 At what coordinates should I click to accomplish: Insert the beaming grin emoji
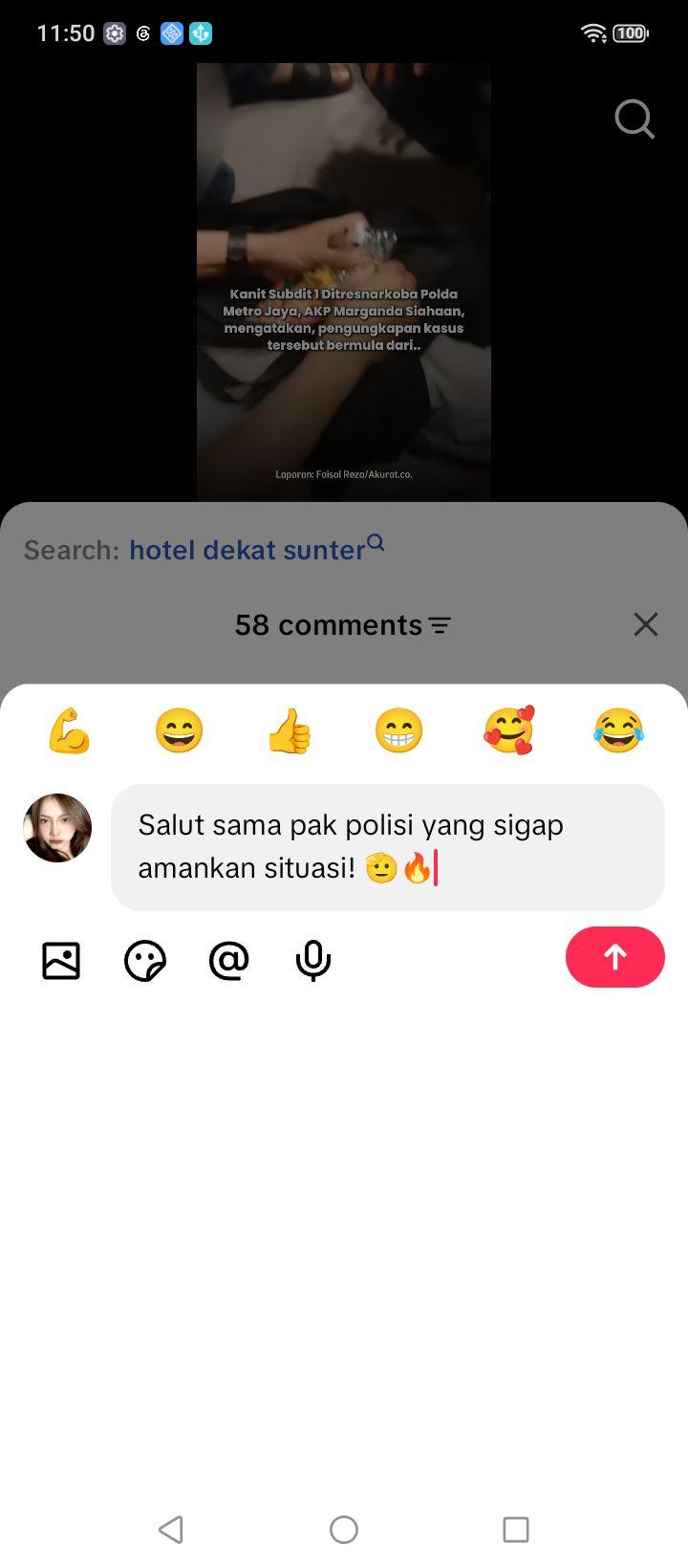coord(399,731)
